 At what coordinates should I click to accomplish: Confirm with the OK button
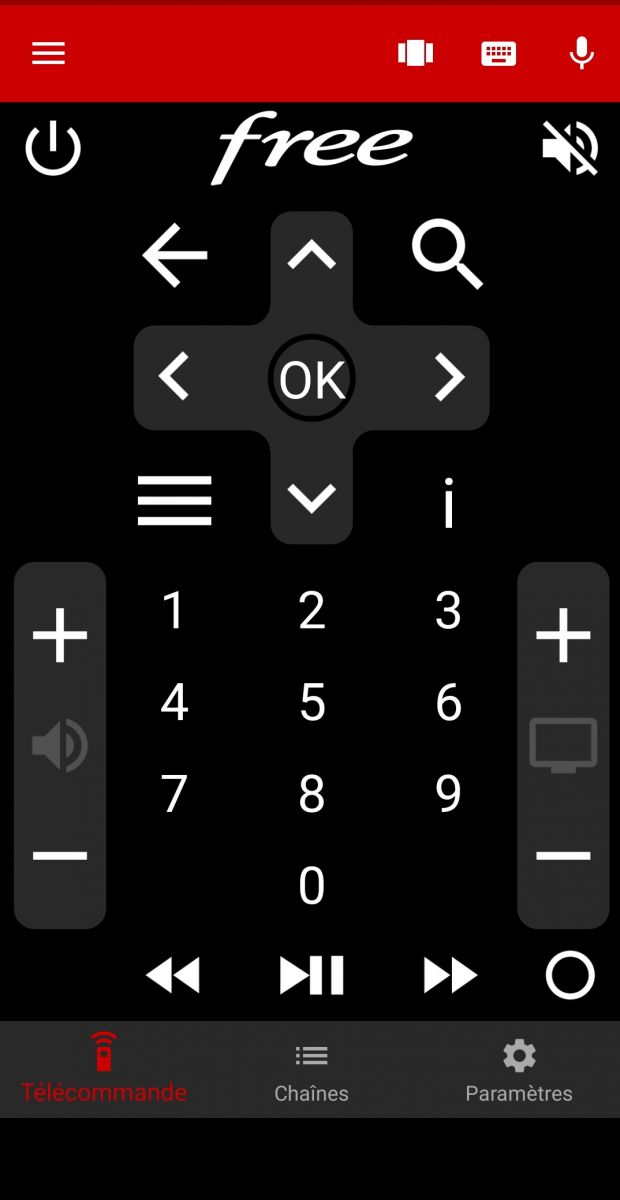312,378
